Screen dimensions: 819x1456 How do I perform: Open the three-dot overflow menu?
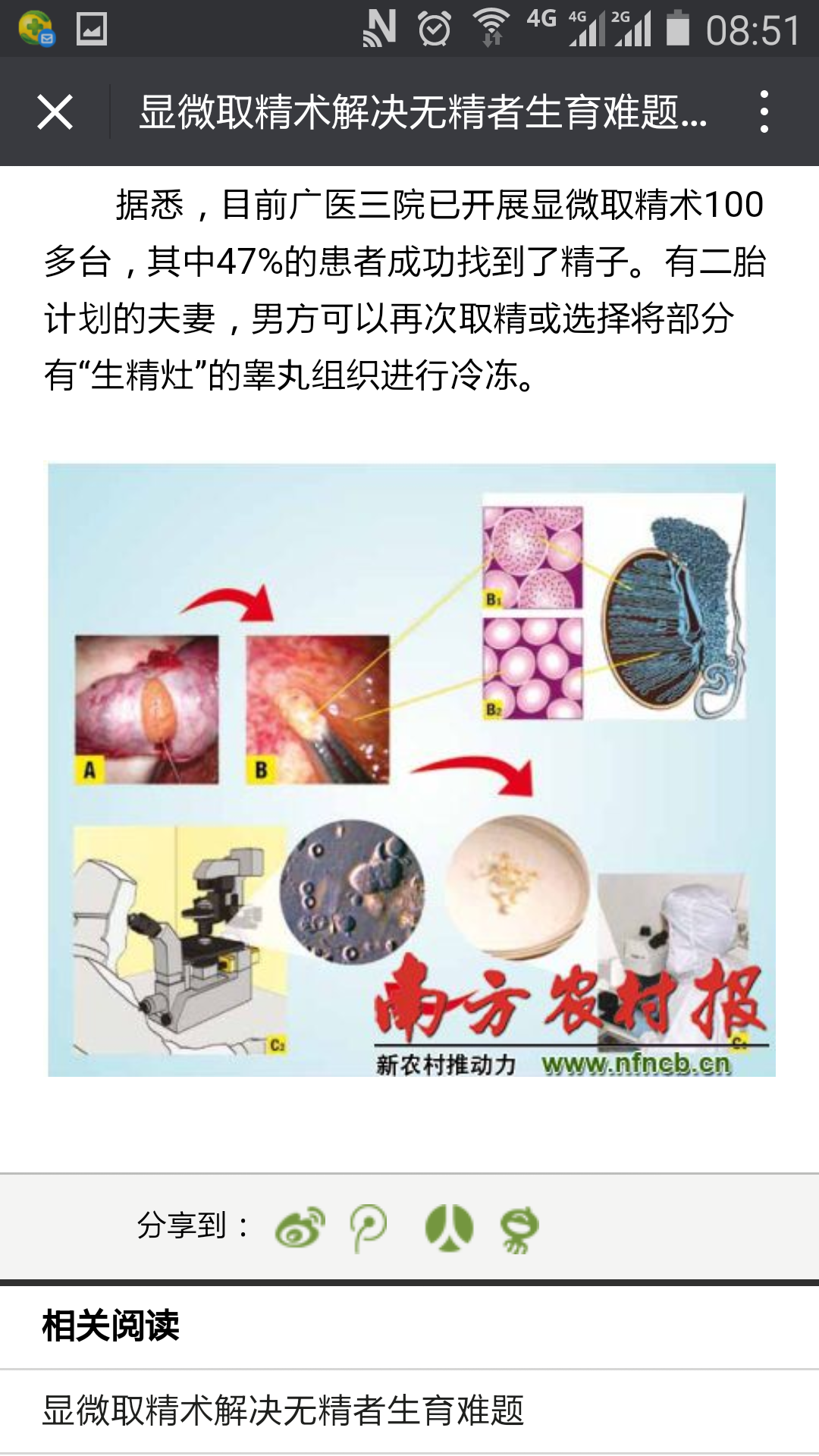pyautogui.click(x=764, y=112)
